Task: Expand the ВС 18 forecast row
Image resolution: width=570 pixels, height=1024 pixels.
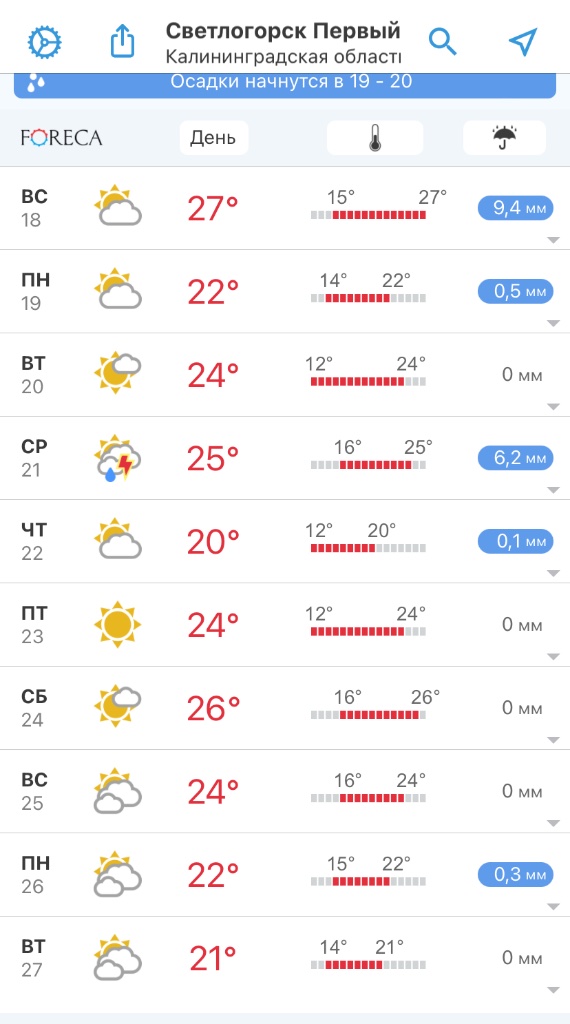Action: (285, 208)
